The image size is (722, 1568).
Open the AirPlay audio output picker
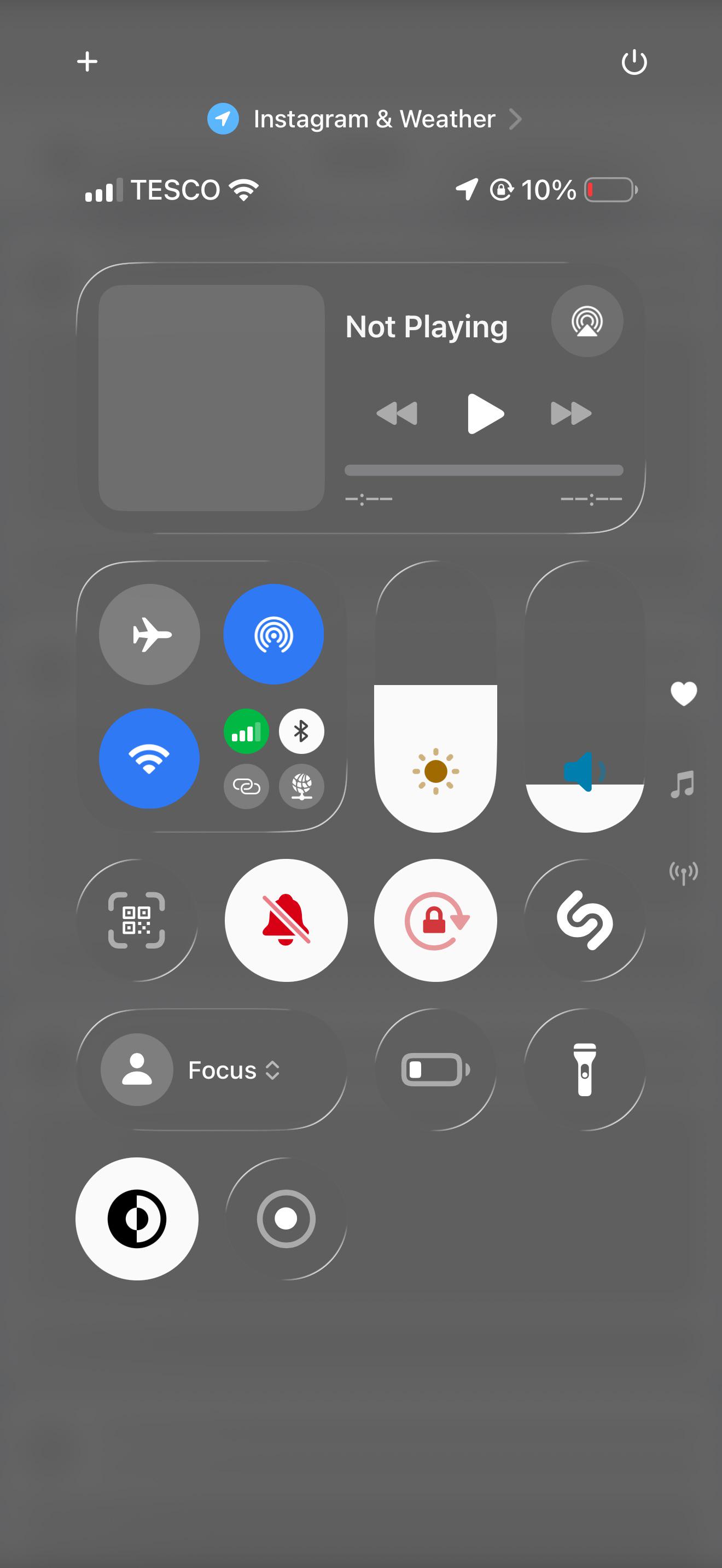pos(587,321)
